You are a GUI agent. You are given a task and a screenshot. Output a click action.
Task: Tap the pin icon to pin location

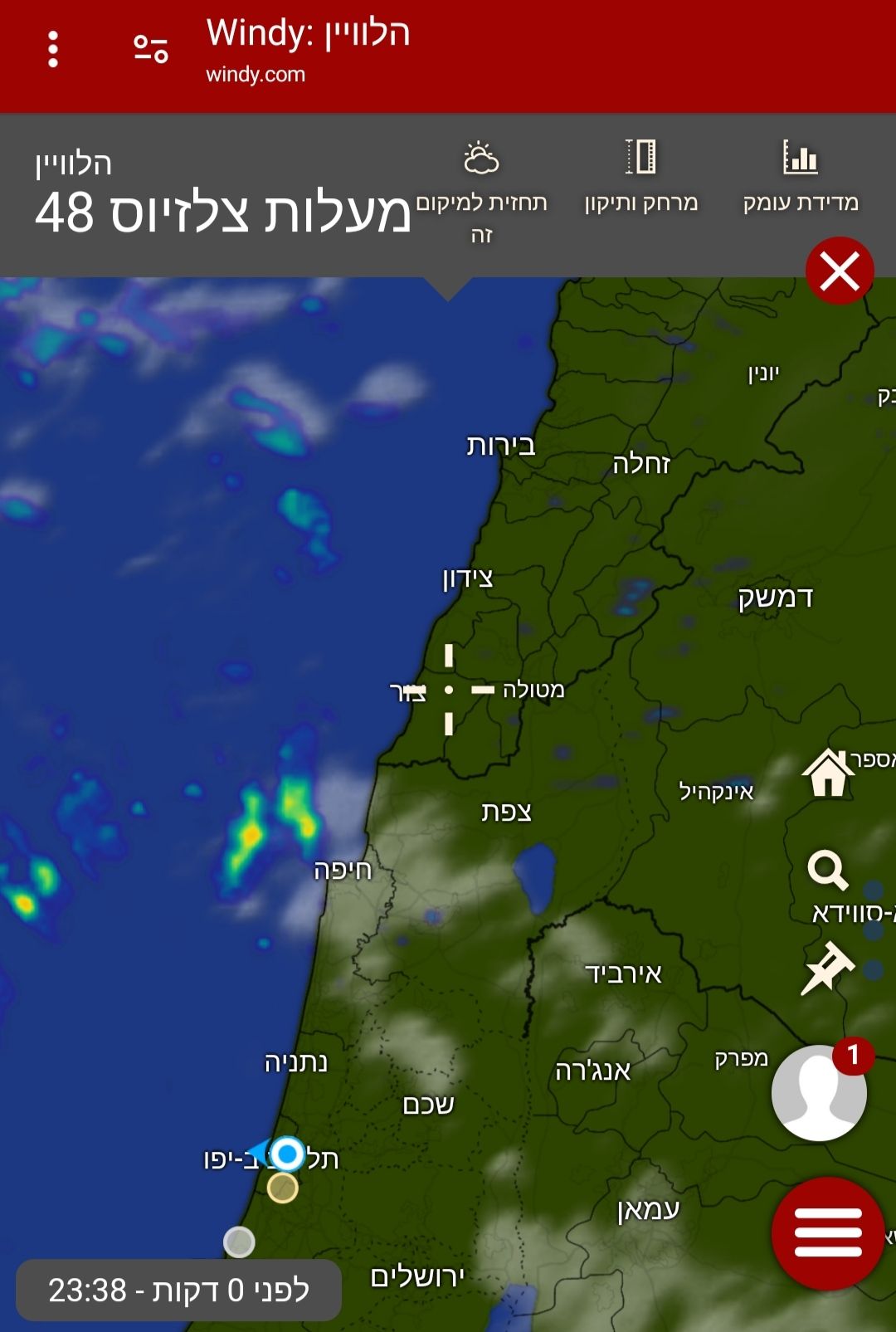click(827, 967)
